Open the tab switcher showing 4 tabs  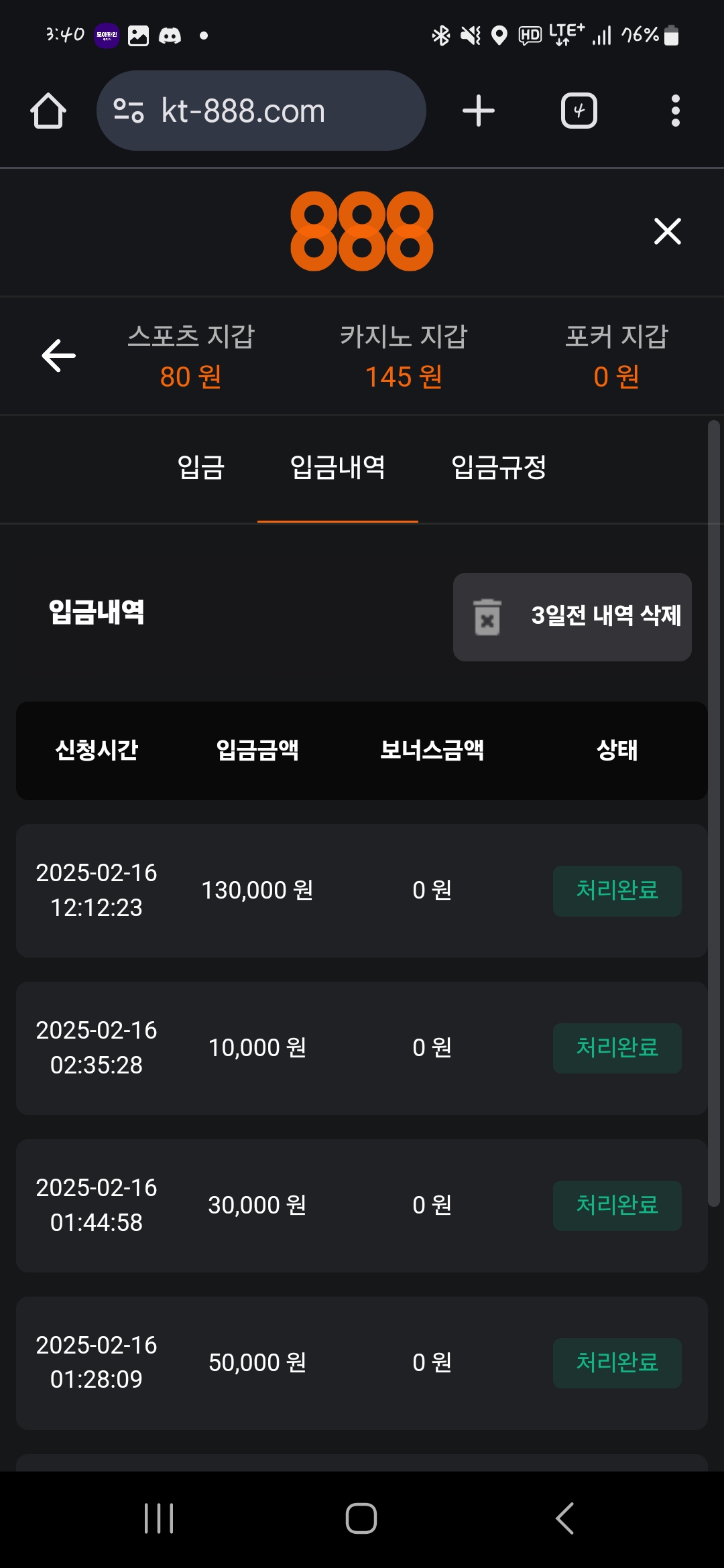pyautogui.click(x=579, y=111)
